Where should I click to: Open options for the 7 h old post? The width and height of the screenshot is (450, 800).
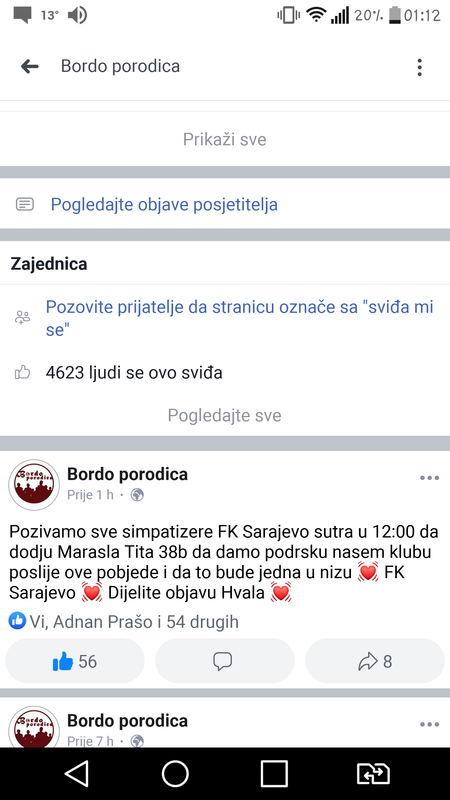tap(429, 724)
